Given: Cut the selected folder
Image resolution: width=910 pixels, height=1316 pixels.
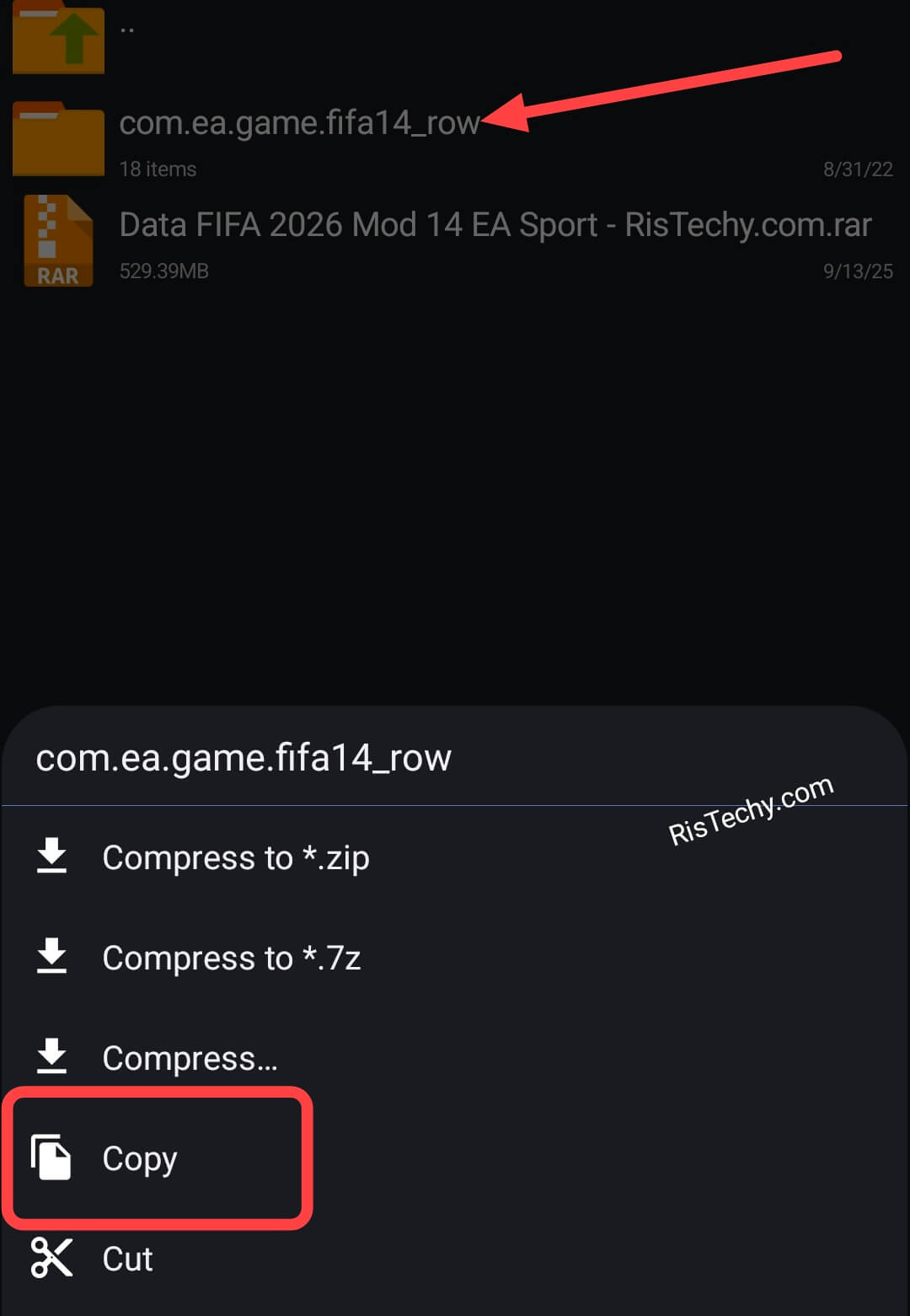Looking at the screenshot, I should click(126, 1259).
